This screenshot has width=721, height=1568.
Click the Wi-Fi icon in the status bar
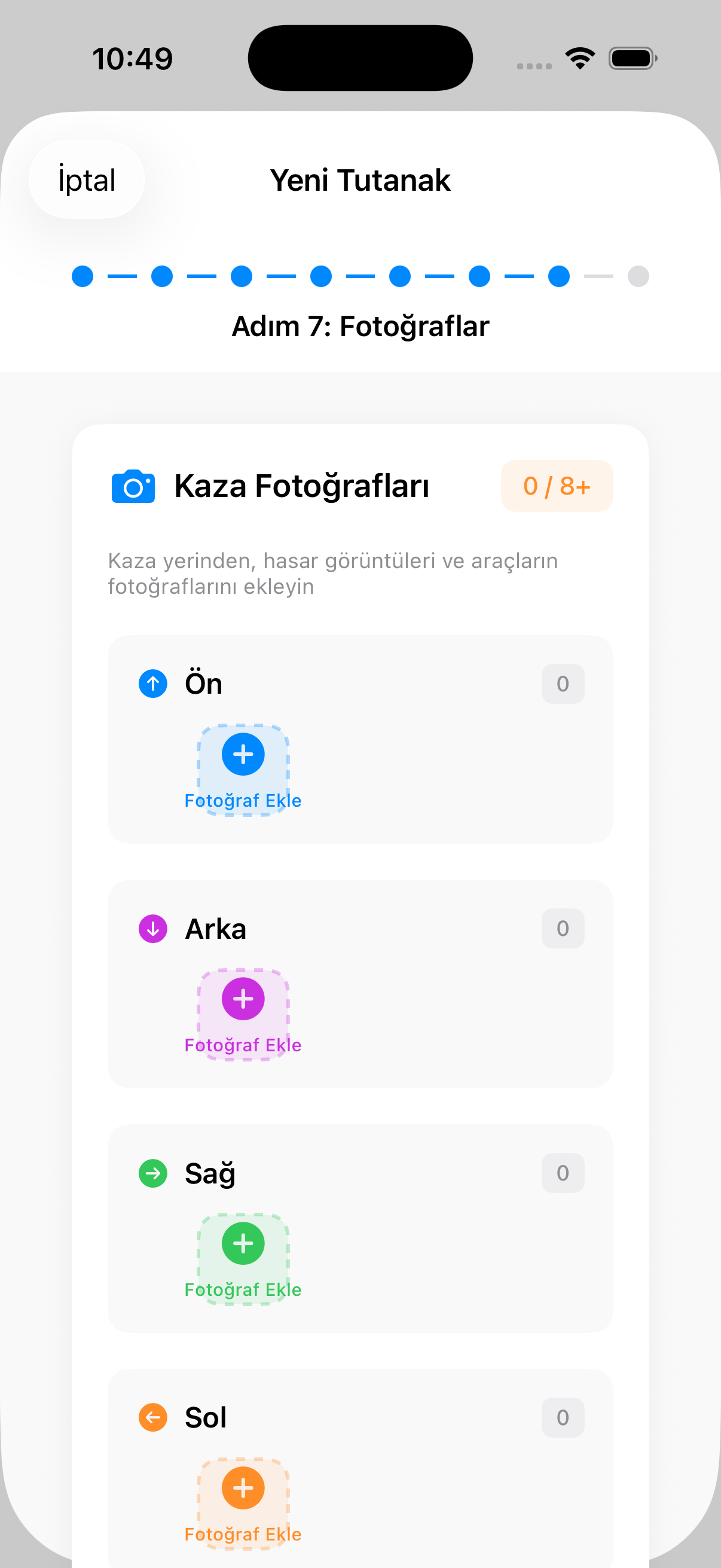pyautogui.click(x=579, y=57)
